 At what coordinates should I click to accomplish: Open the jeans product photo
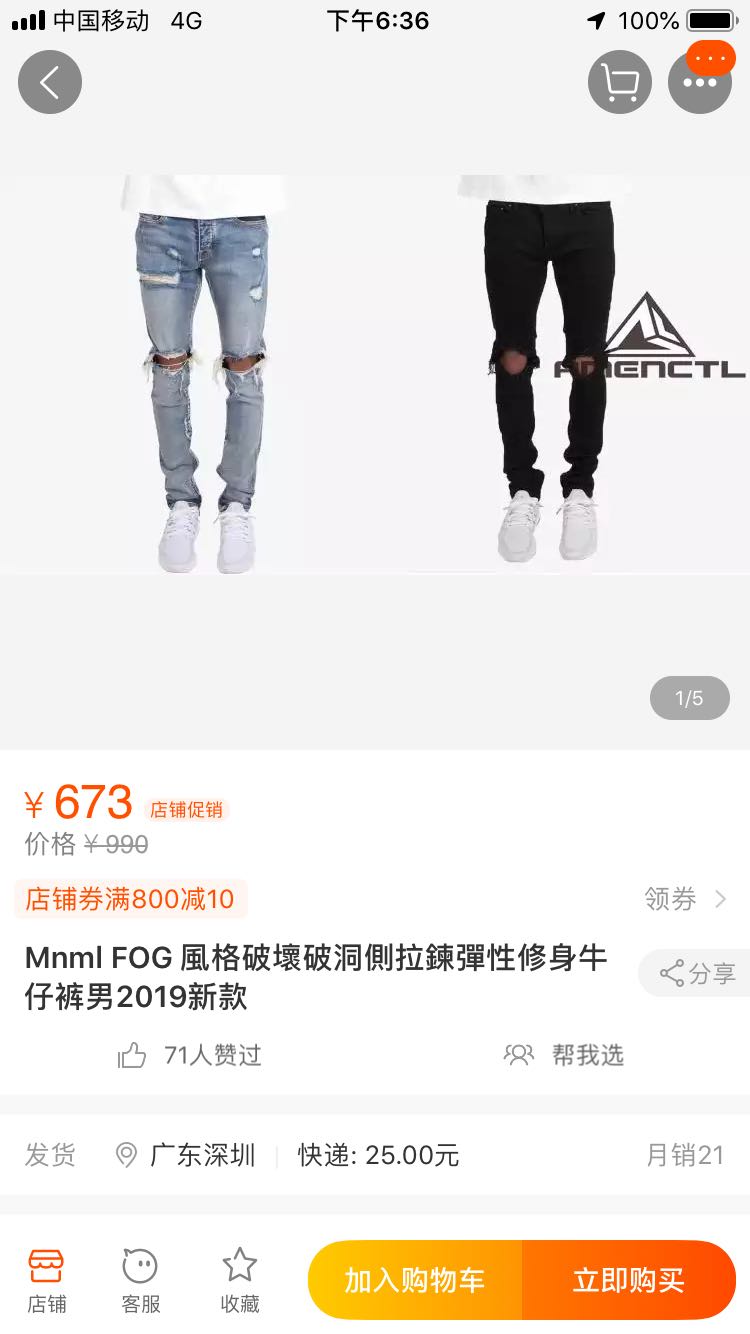(375, 374)
